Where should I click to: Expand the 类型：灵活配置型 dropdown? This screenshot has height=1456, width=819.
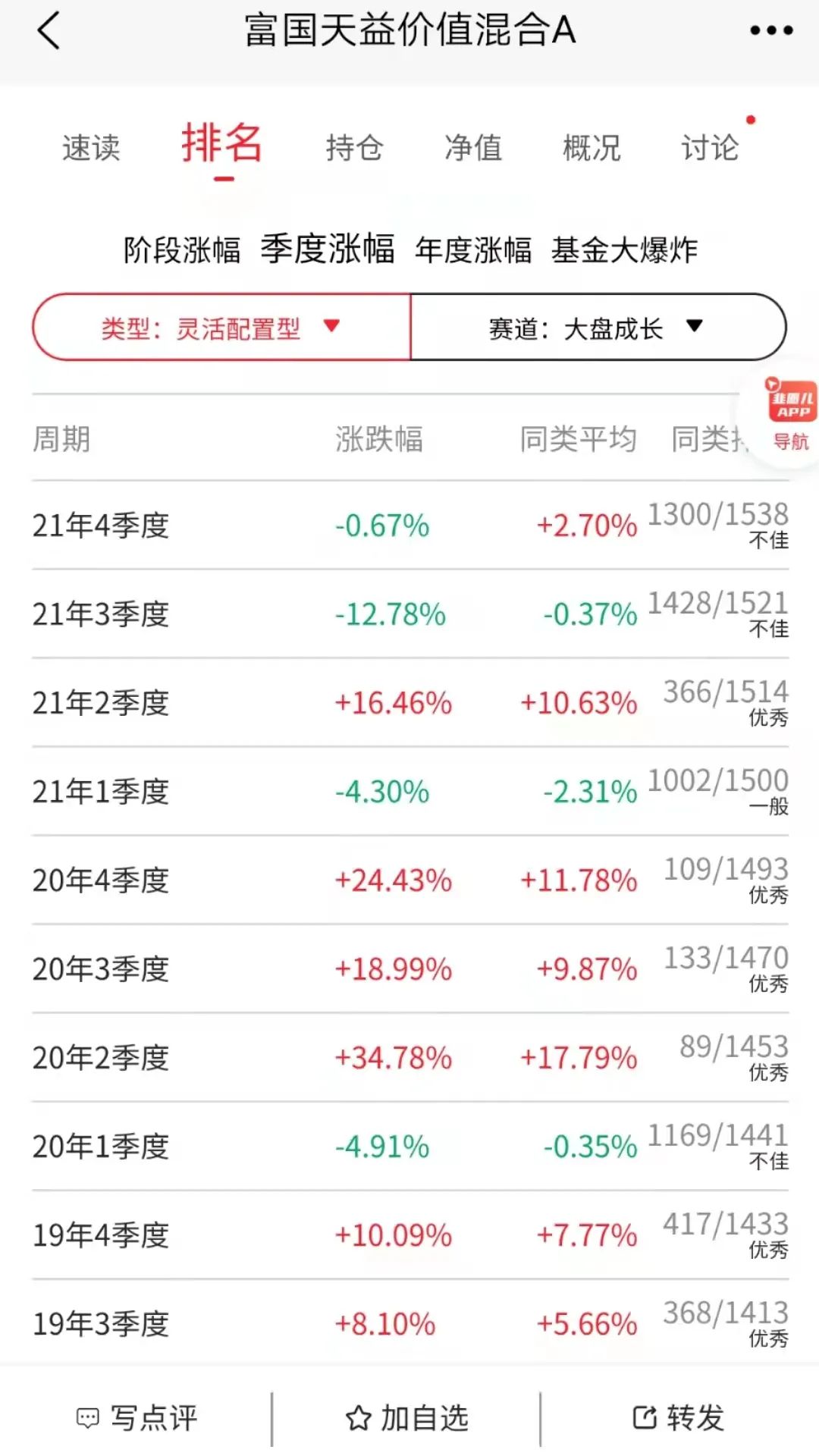pyautogui.click(x=221, y=328)
